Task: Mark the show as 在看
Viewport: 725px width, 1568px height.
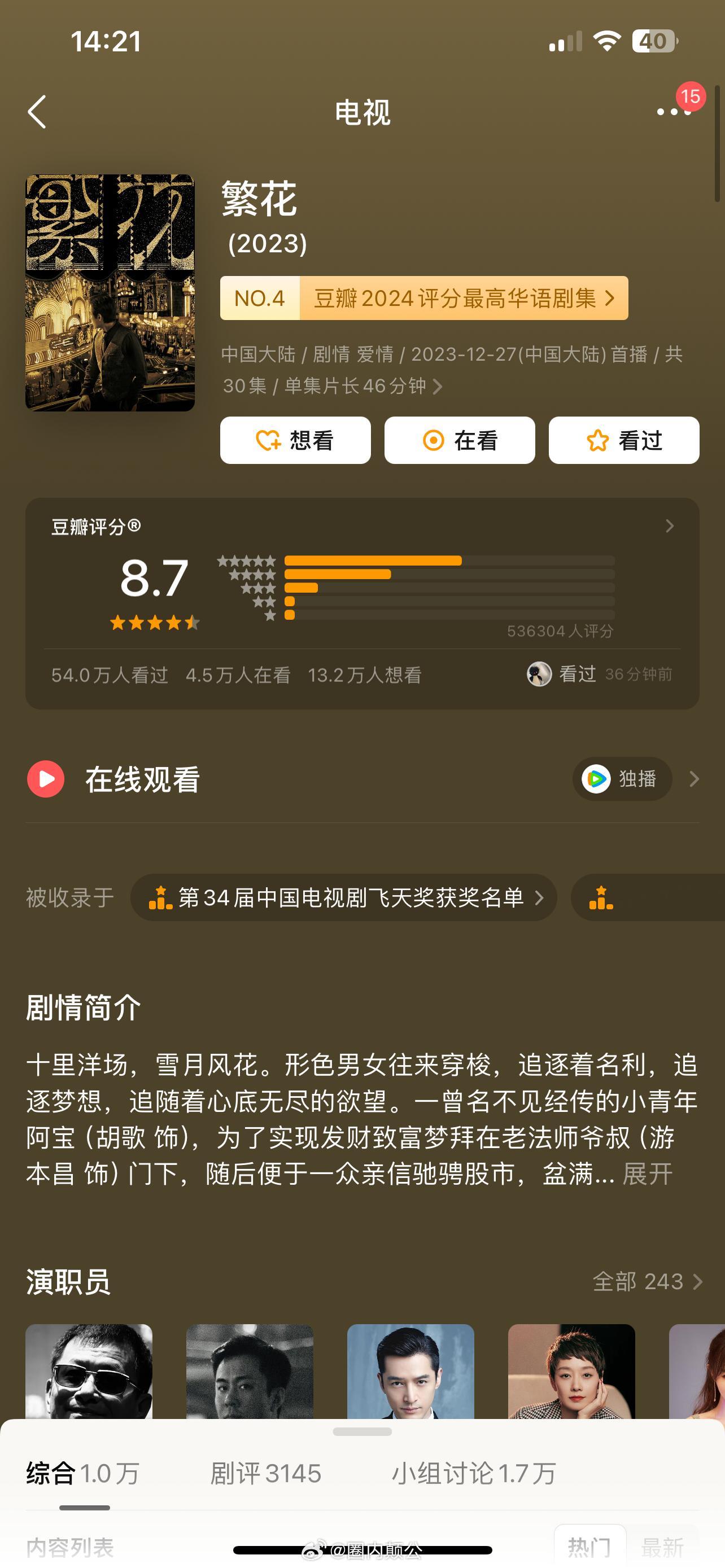Action: click(460, 440)
